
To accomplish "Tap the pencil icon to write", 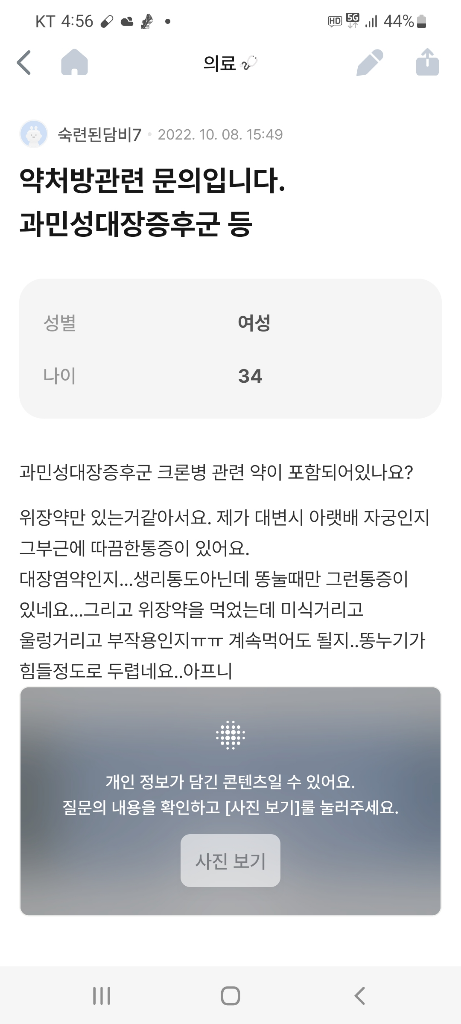I will (x=370, y=63).
